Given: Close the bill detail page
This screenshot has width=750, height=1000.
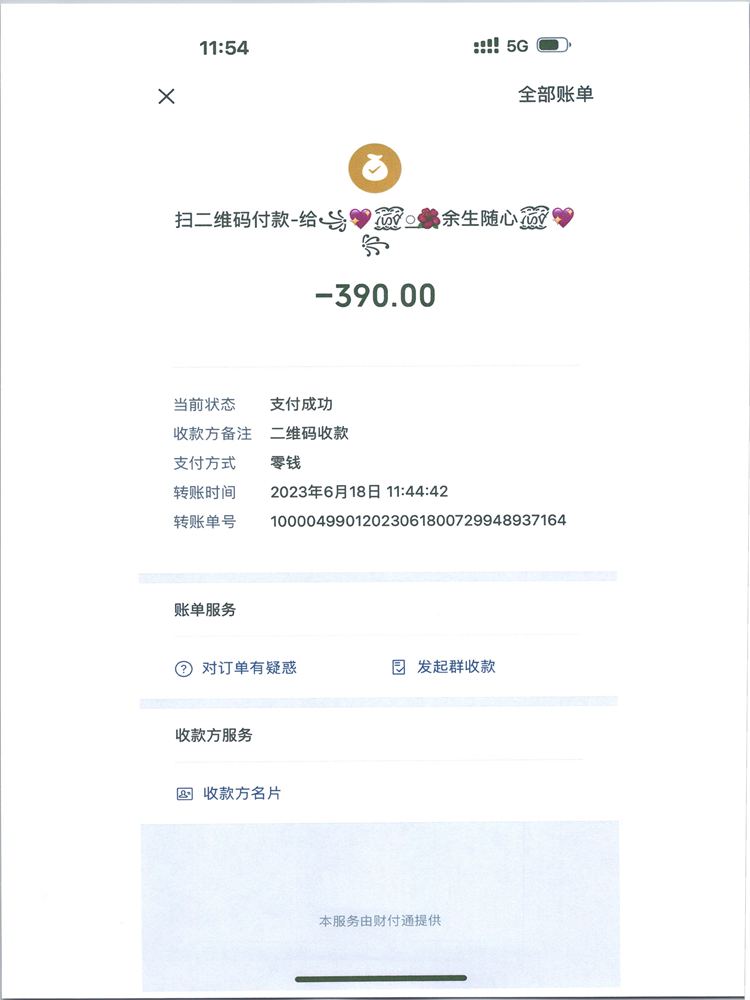Looking at the screenshot, I should pyautogui.click(x=167, y=96).
